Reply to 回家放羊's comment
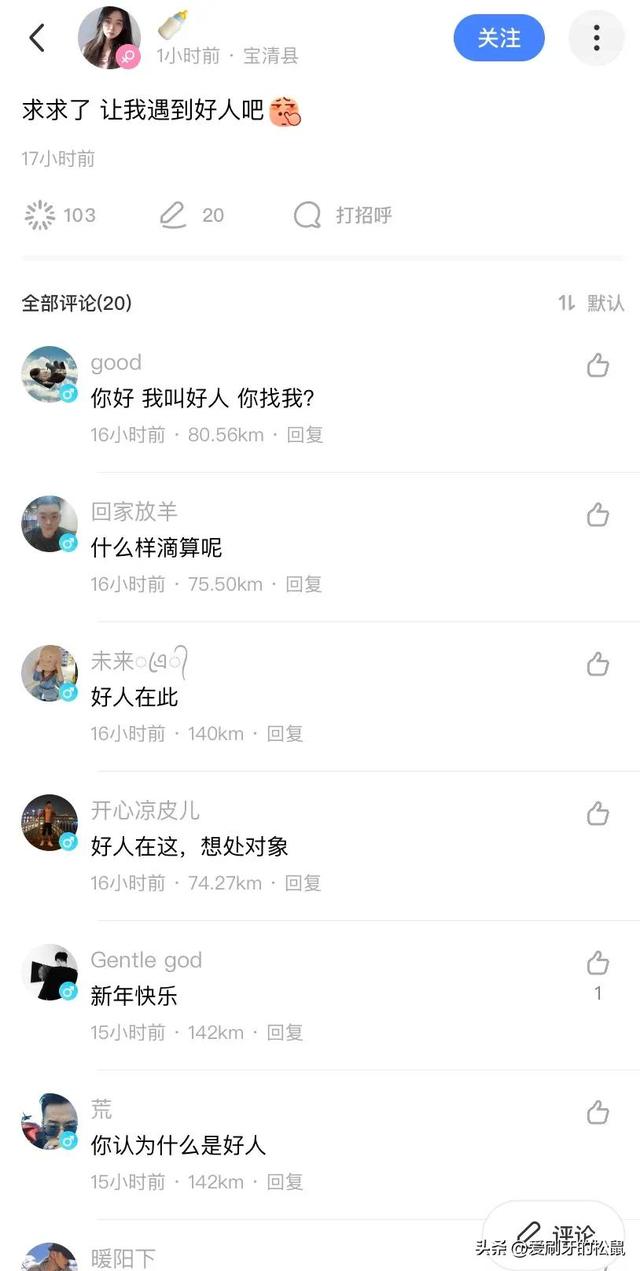 (304, 584)
